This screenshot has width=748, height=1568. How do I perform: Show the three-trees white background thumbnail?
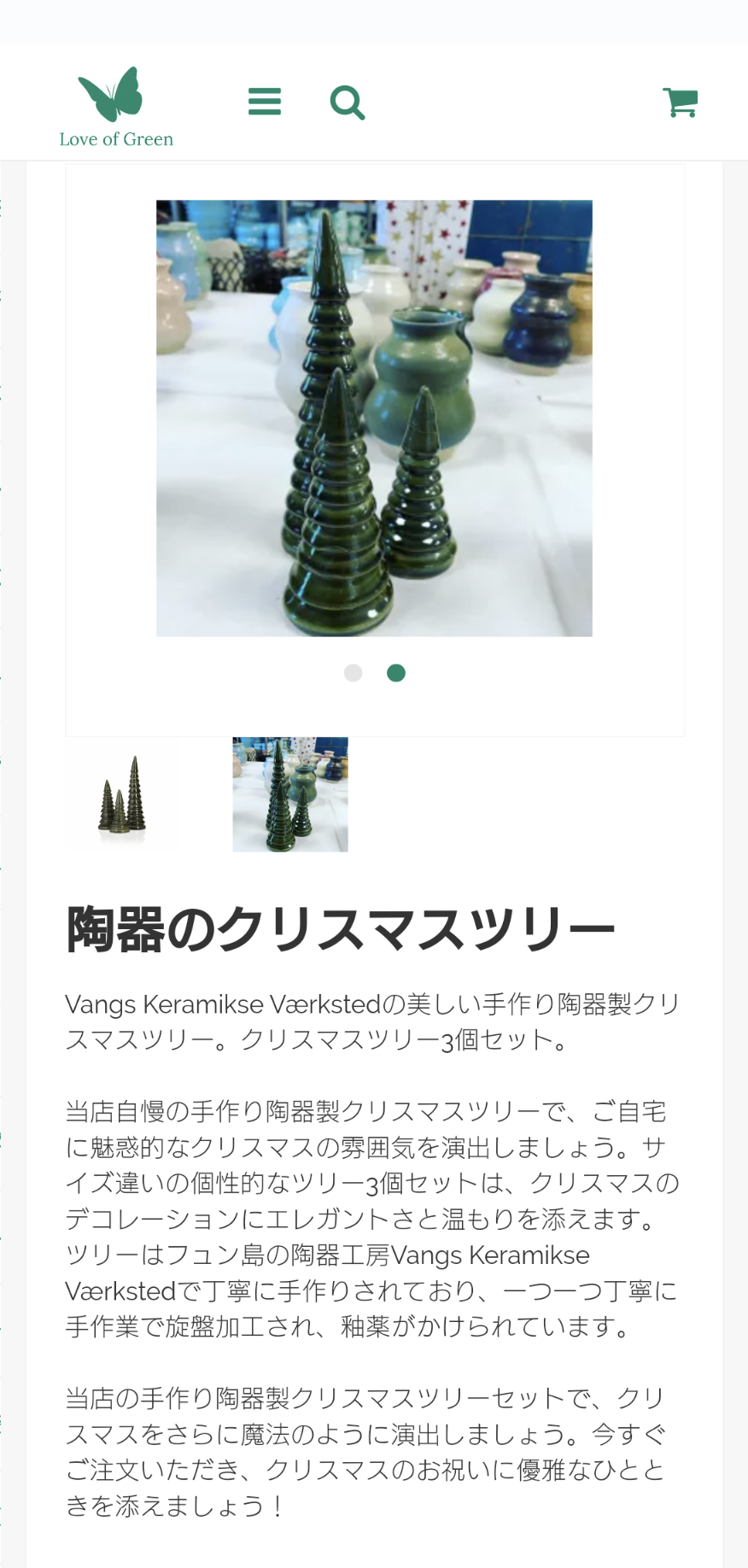click(122, 794)
